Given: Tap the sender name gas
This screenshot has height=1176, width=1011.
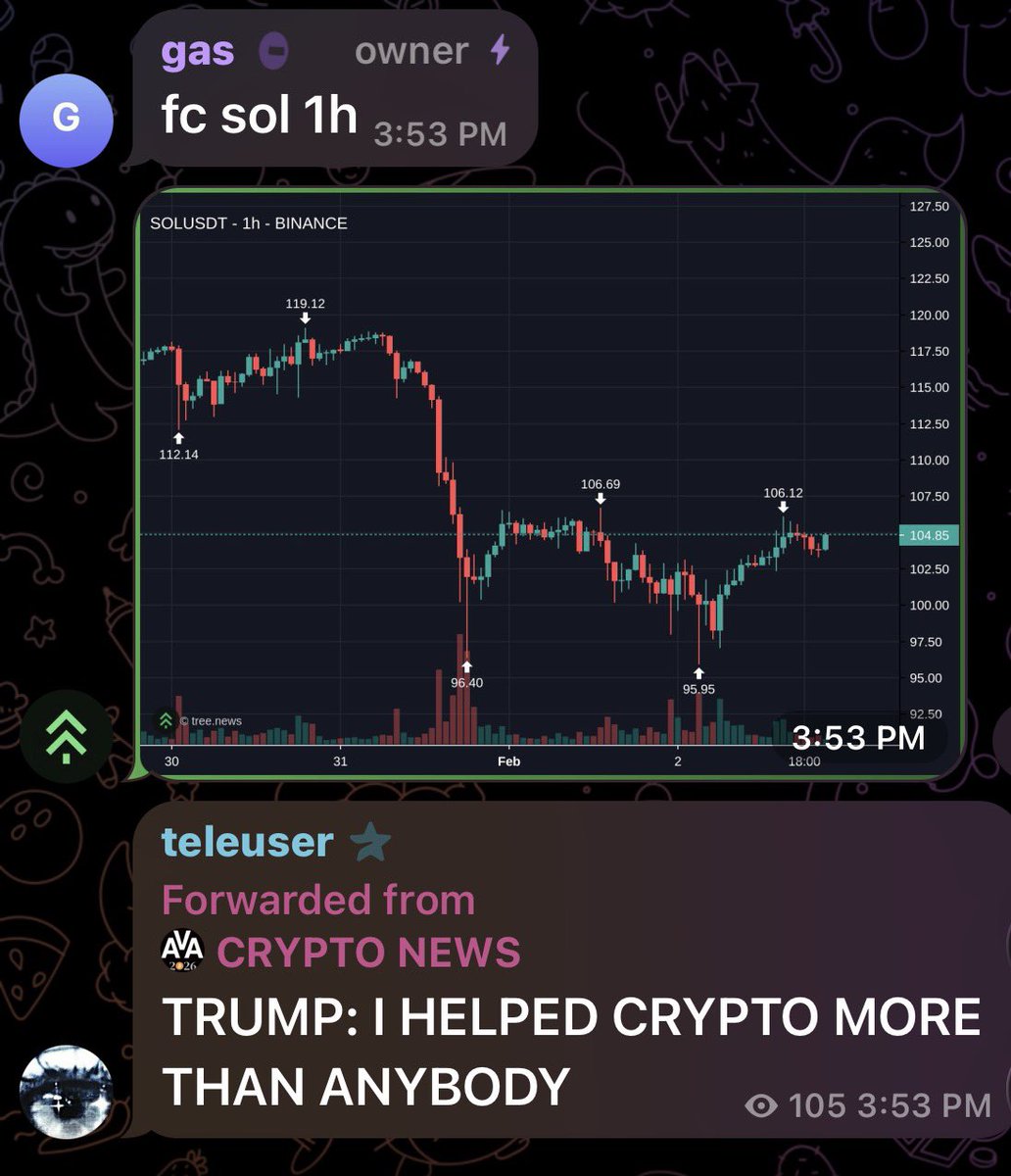Looking at the screenshot, I should (197, 51).
